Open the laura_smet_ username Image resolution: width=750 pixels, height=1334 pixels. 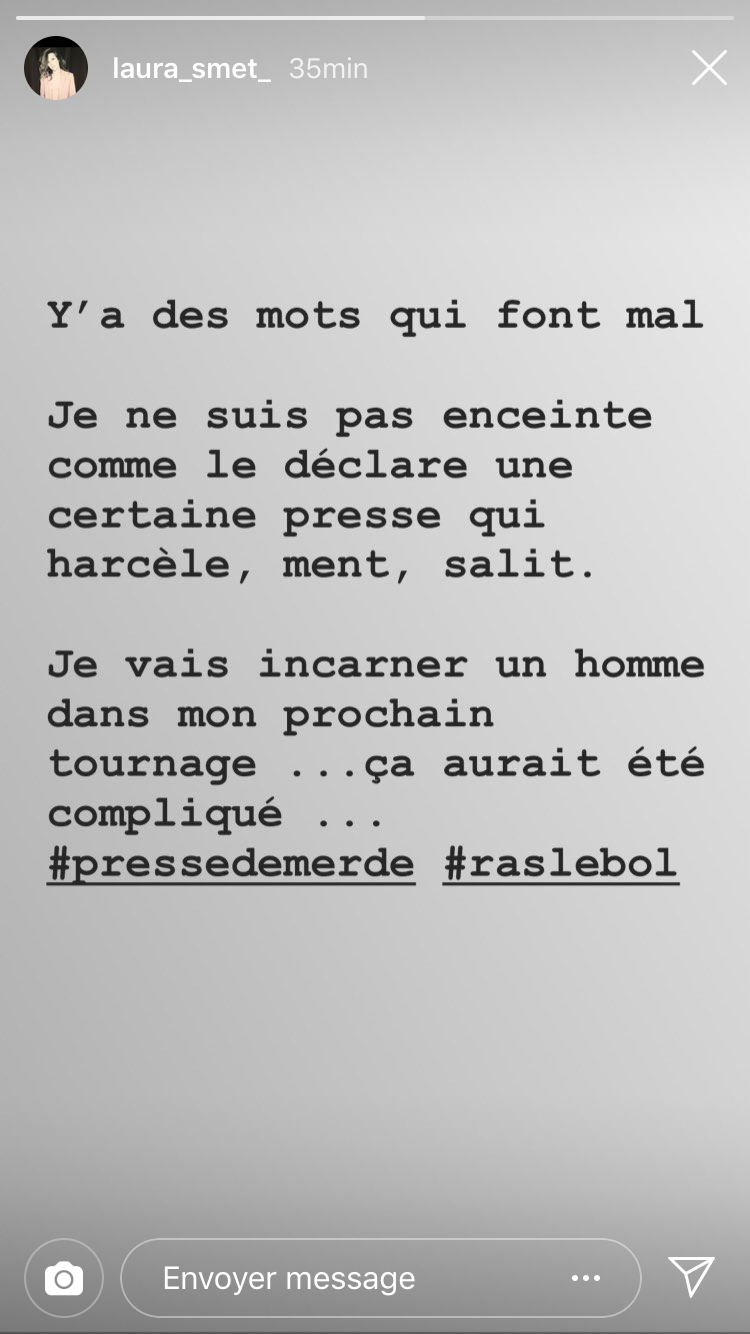(x=191, y=68)
